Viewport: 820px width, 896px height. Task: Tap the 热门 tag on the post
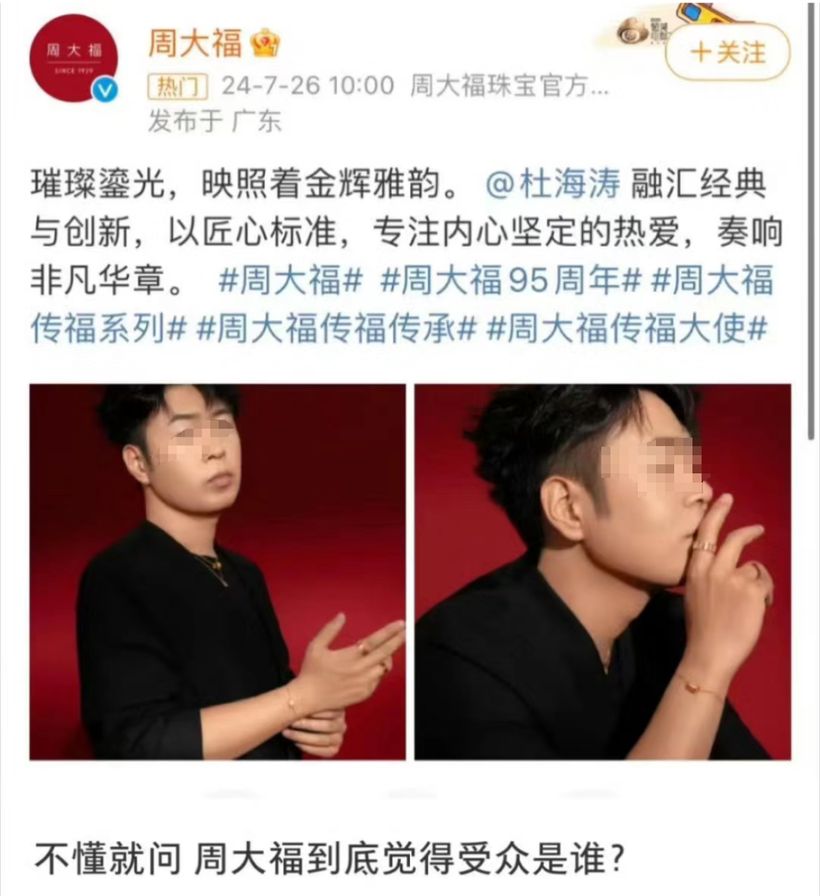click(x=178, y=86)
